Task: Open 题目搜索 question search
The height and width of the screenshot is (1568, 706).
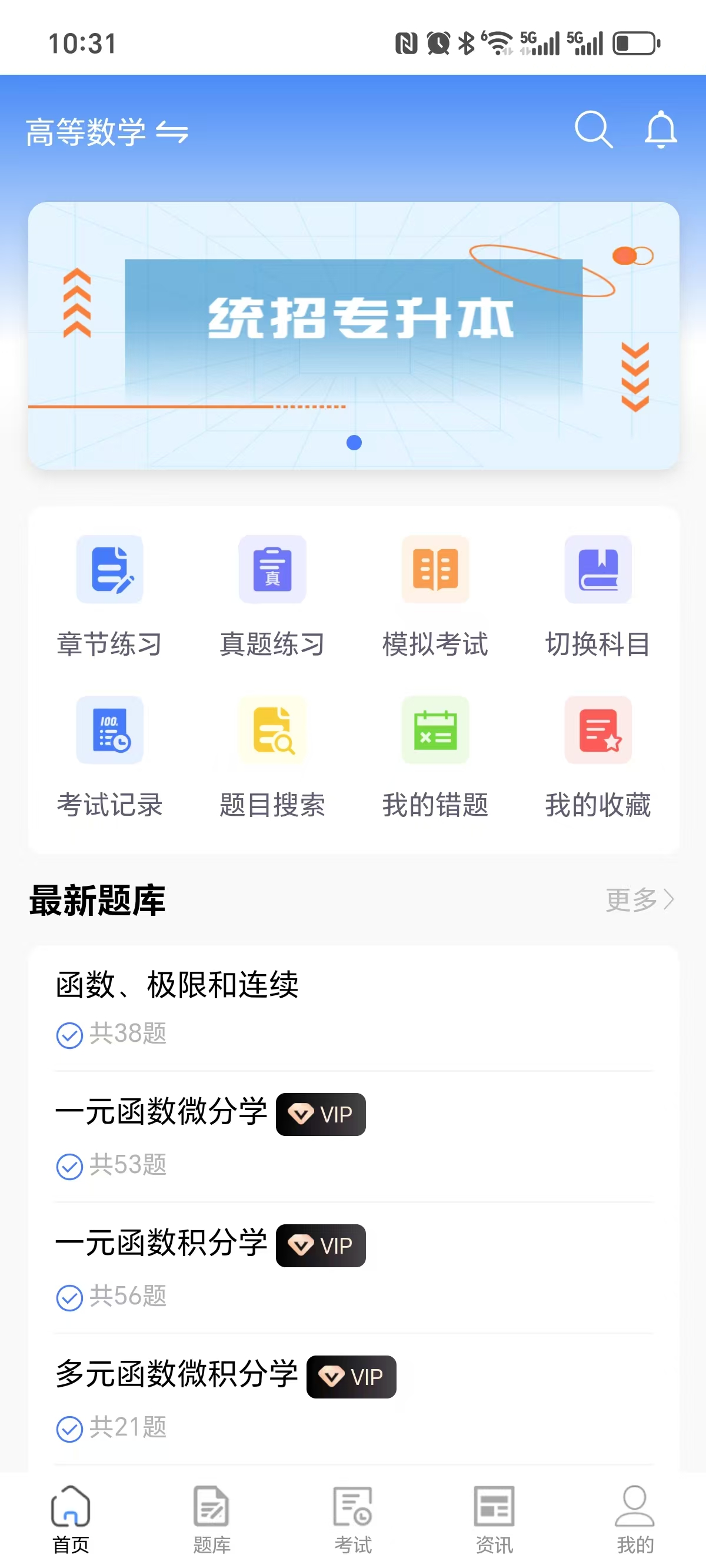Action: point(272,756)
